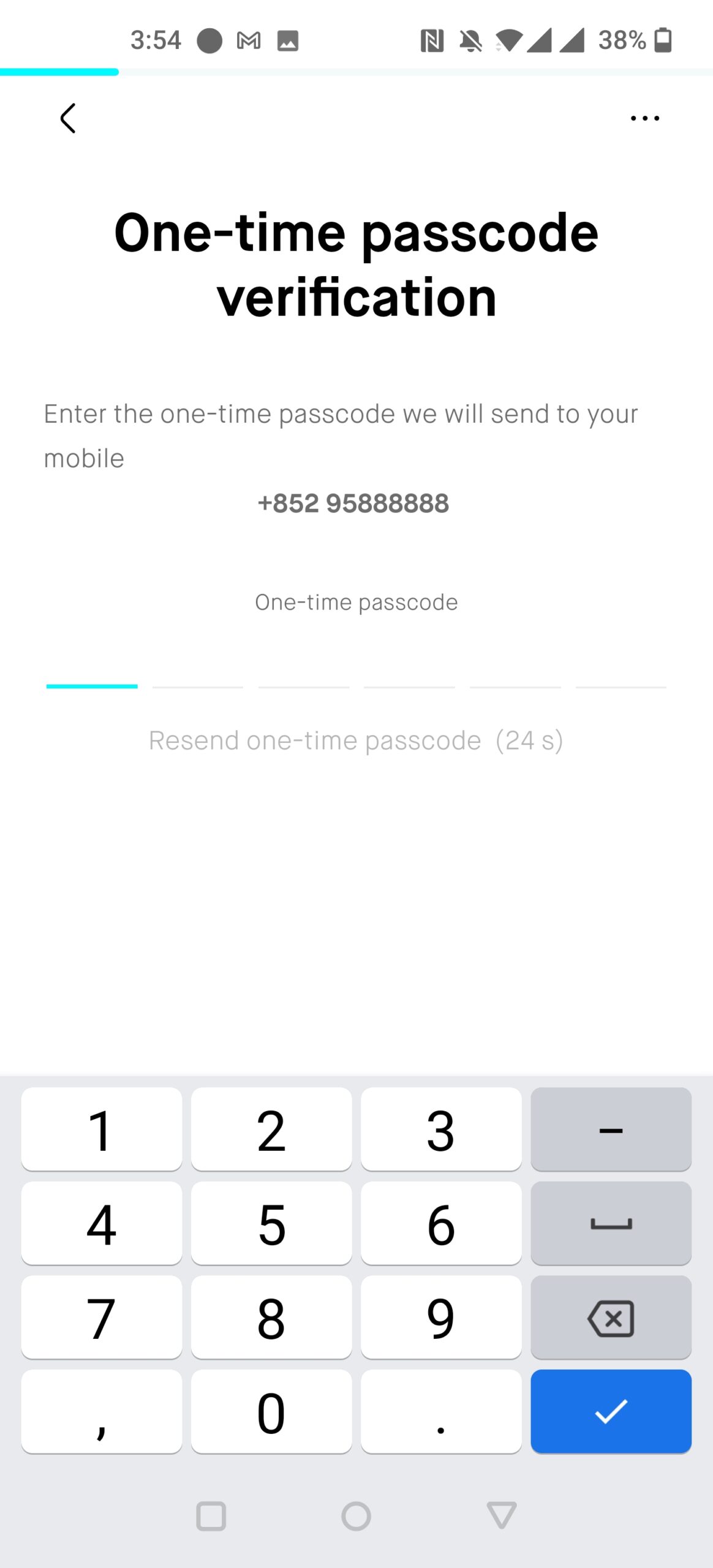Tap Resend one-time passcode link
The image size is (713, 1568).
tap(356, 741)
